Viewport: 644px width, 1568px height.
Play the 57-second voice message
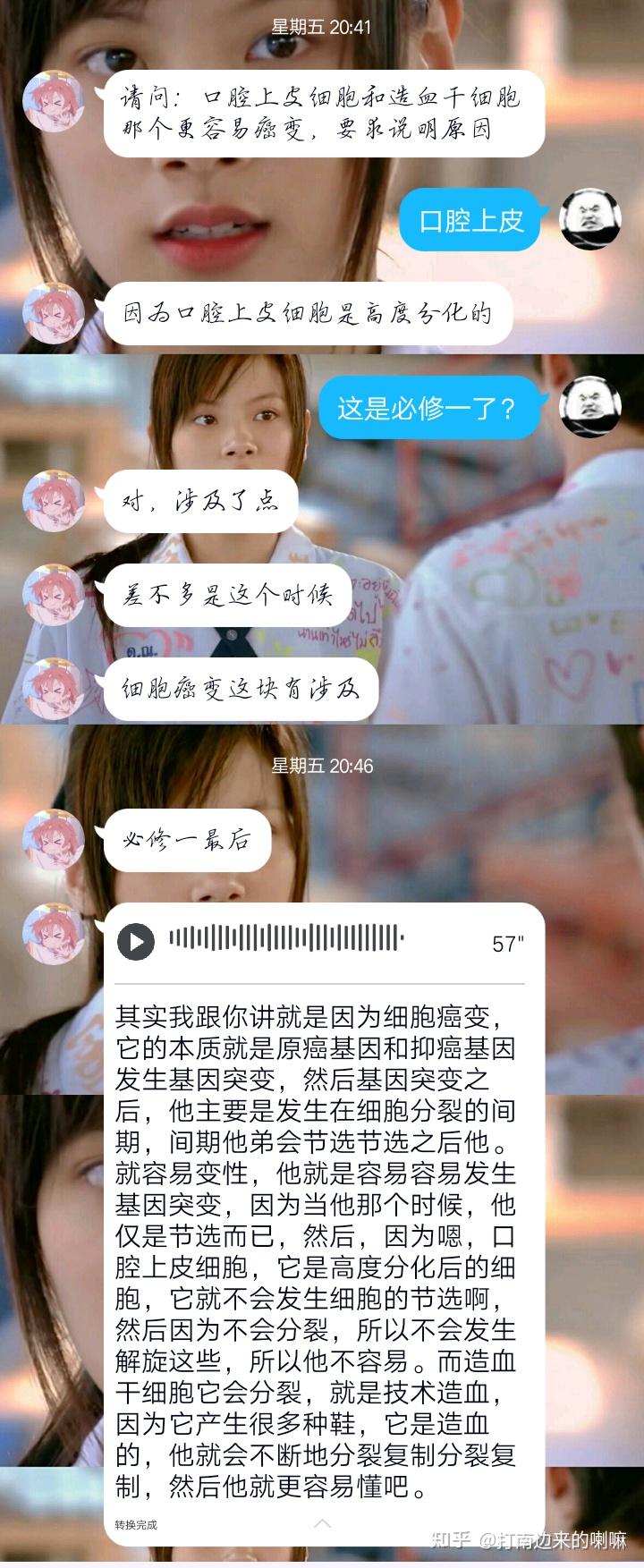(136, 941)
